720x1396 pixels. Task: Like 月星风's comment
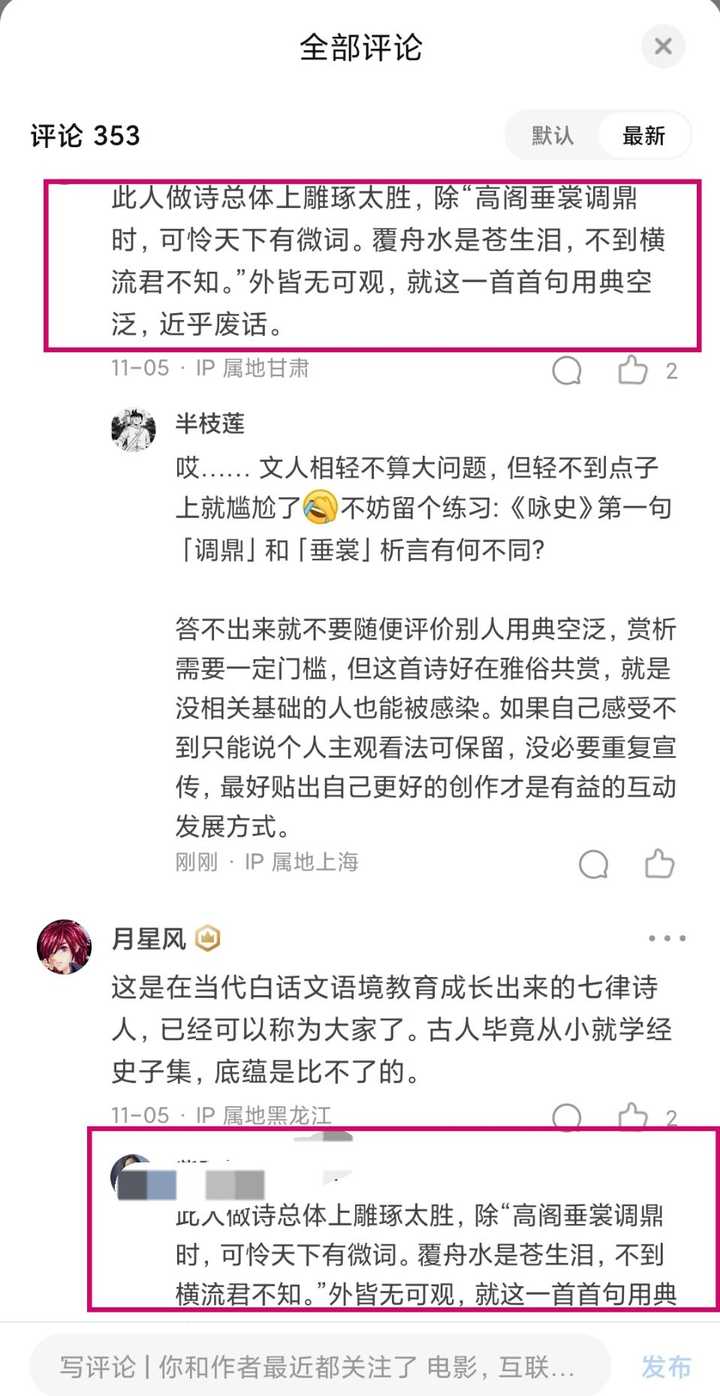coord(633,1116)
